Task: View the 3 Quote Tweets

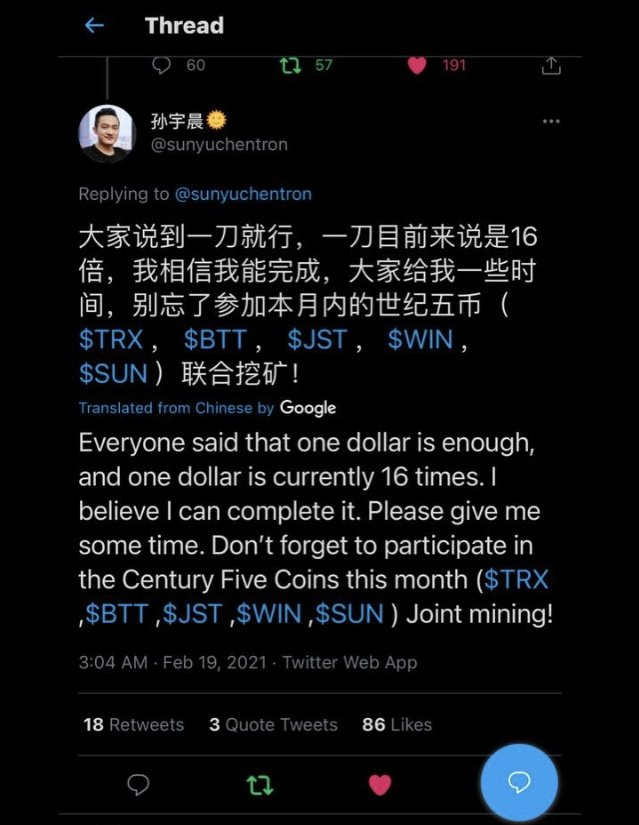Action: 273,724
